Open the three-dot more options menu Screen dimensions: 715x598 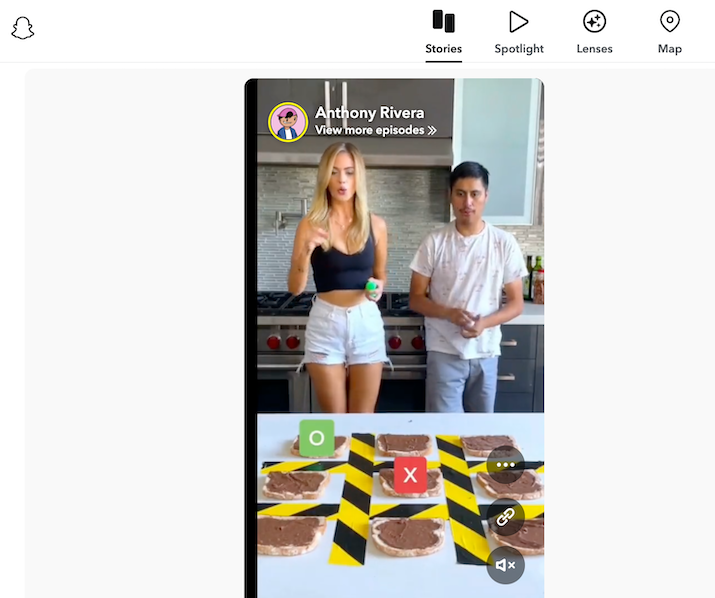tap(505, 465)
